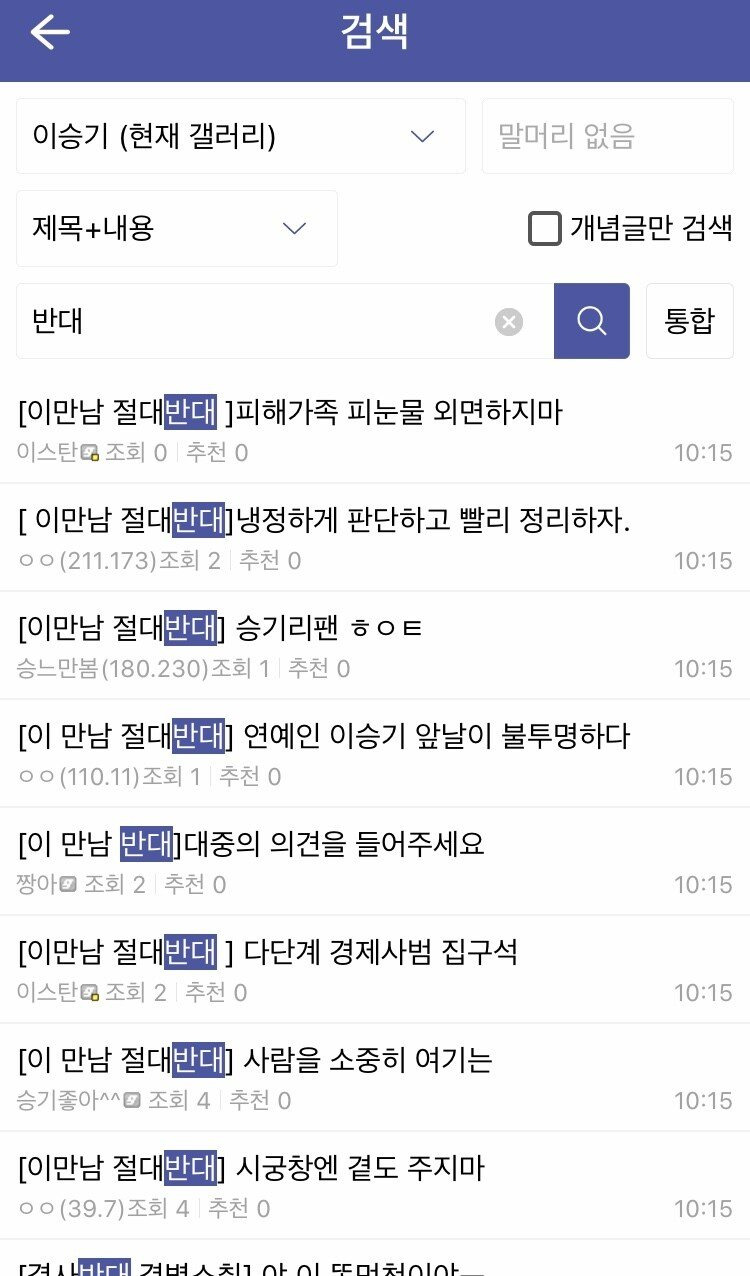Open the 말머리 없음 selector
This screenshot has height=1276, width=750.
click(607, 136)
